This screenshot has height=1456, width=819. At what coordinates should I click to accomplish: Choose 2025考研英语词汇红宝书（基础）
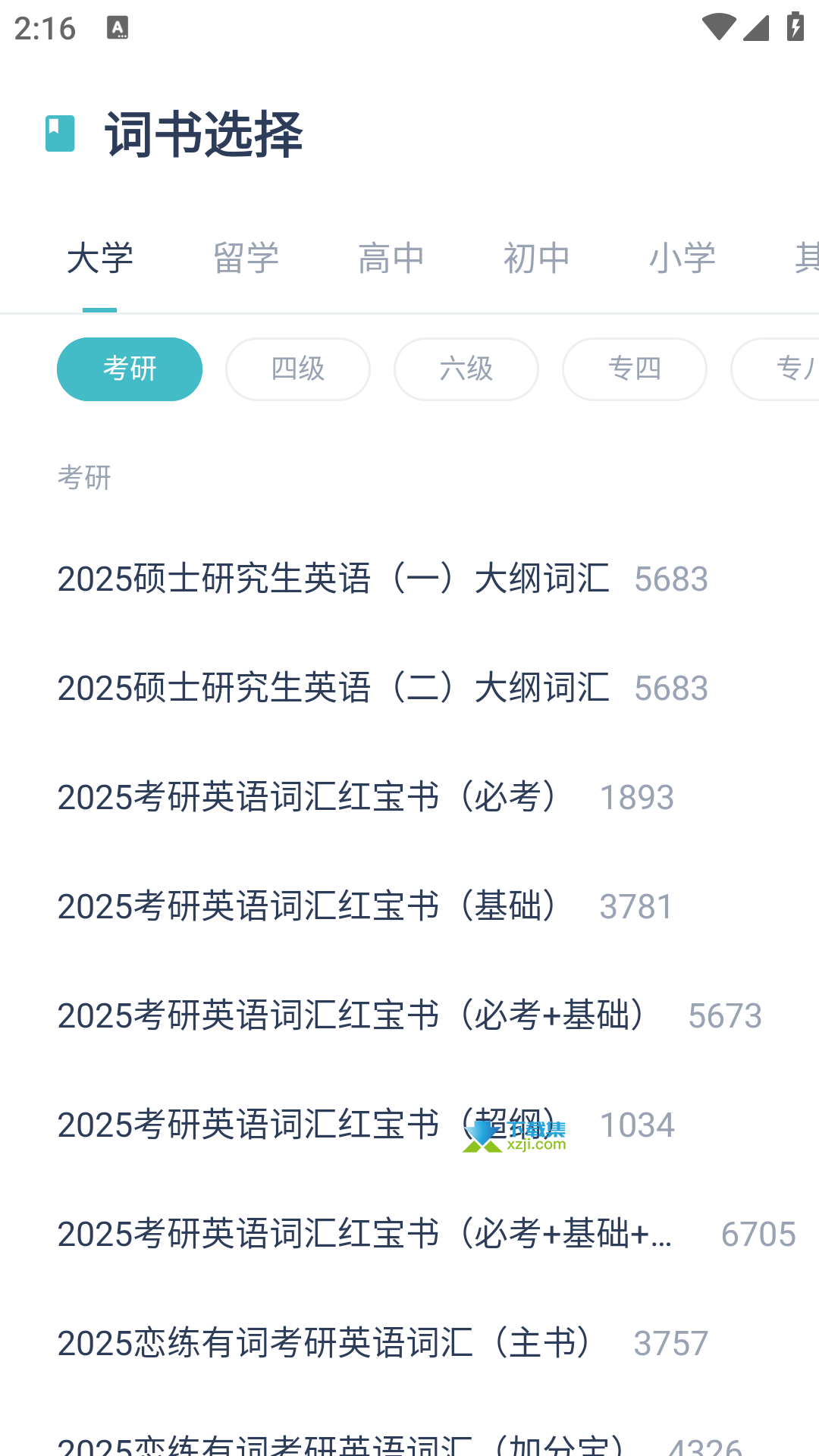[x=409, y=906]
